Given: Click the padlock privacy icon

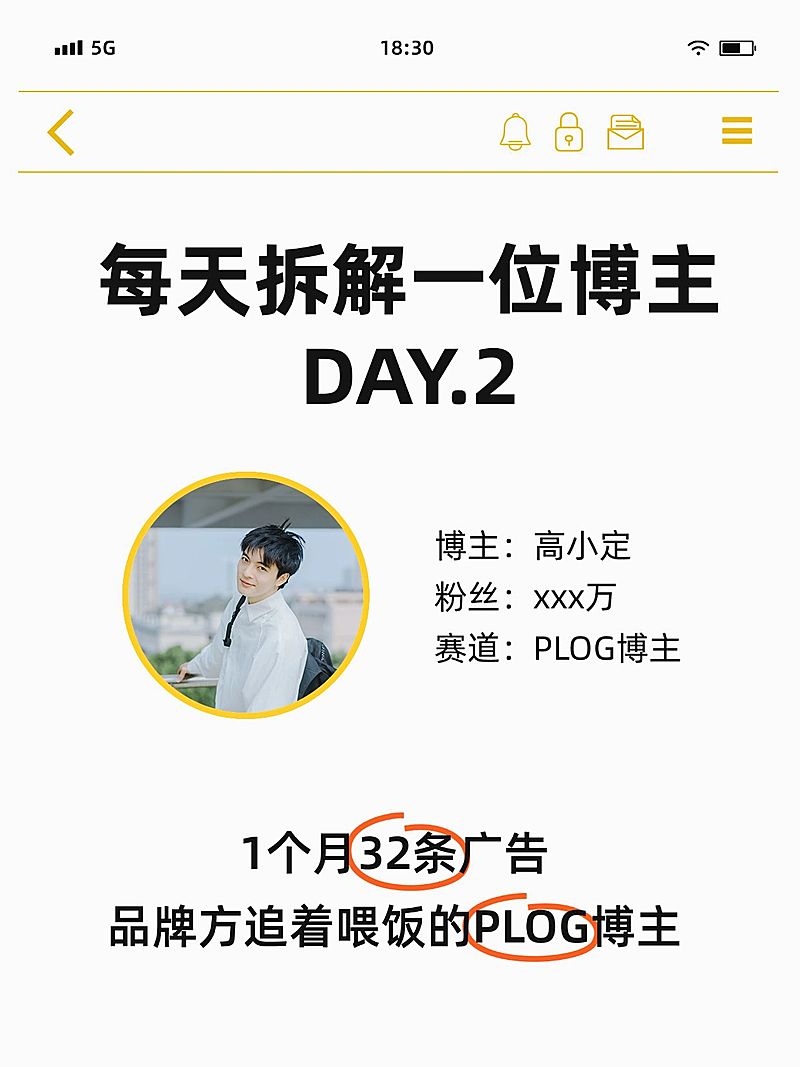Looking at the screenshot, I should pos(568,133).
